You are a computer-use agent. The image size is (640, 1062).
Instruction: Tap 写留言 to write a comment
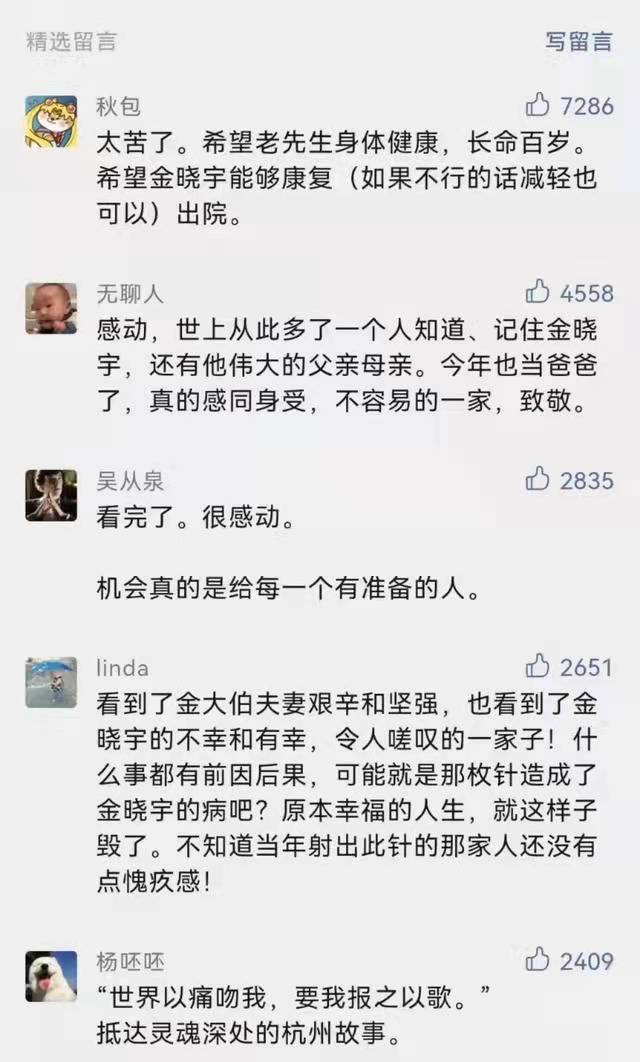pyautogui.click(x=578, y=41)
